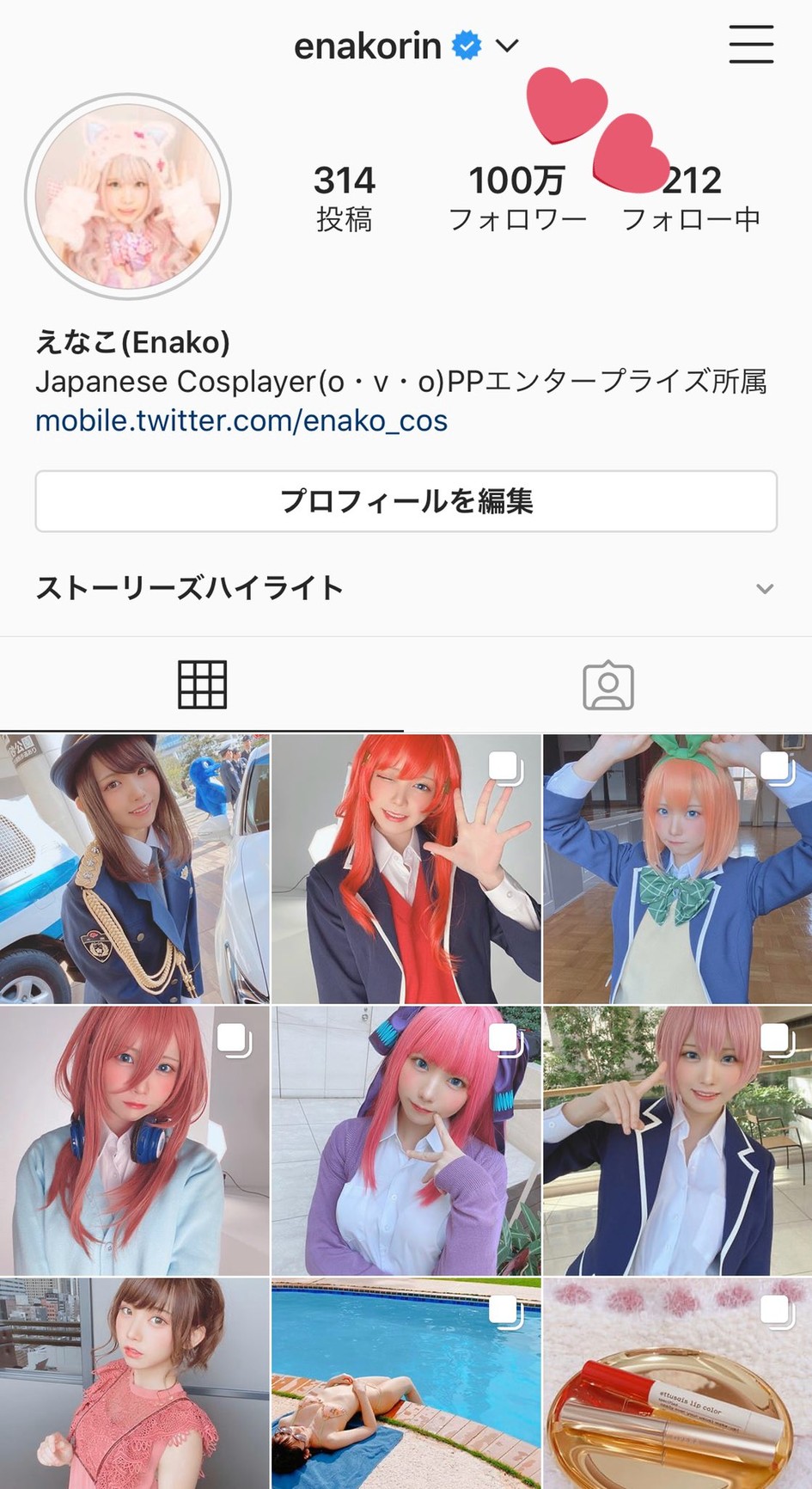
Task: Tap the プロフィールを編集 button
Action: pos(406,501)
